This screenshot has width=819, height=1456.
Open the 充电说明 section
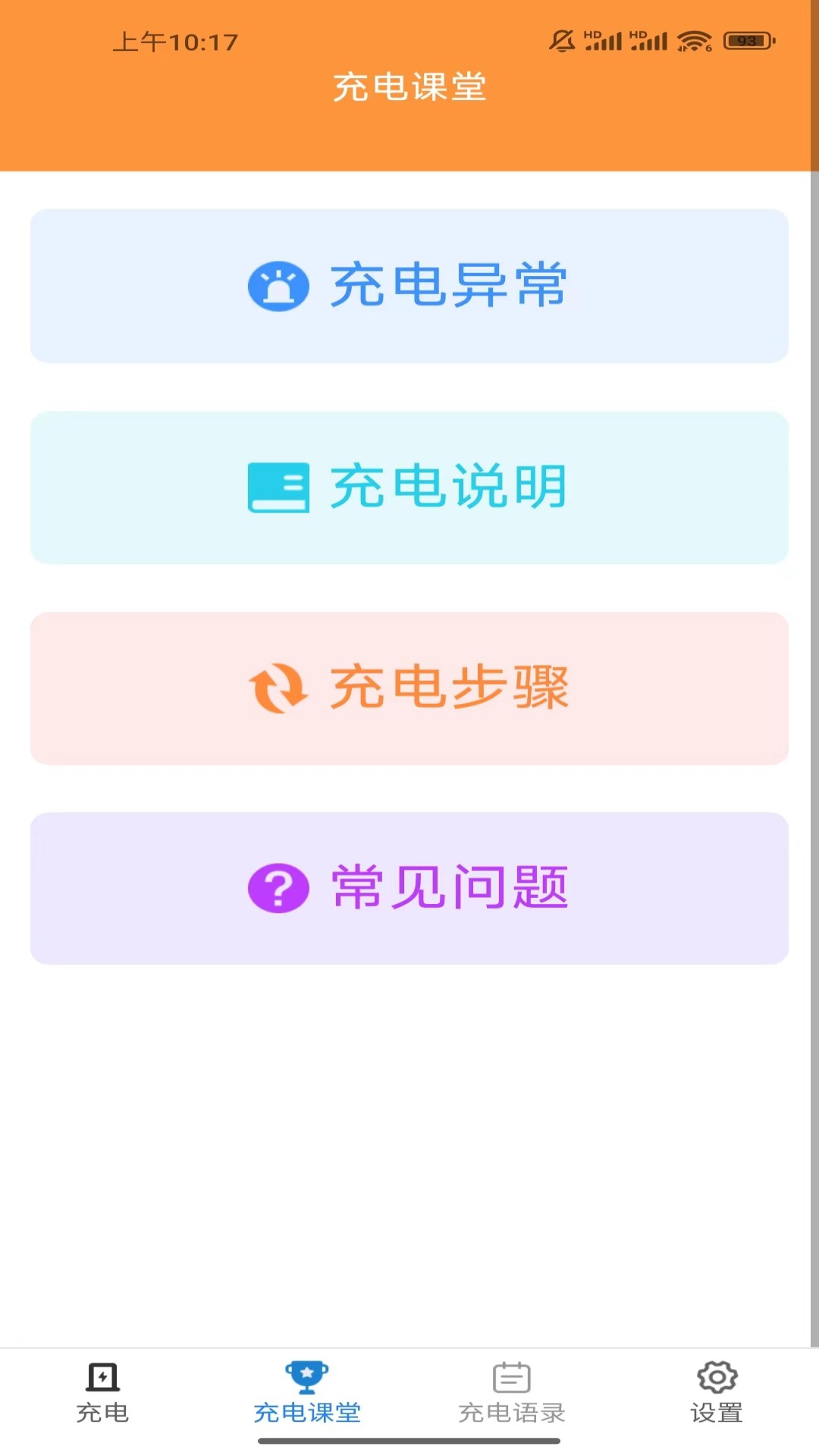pyautogui.click(x=409, y=488)
